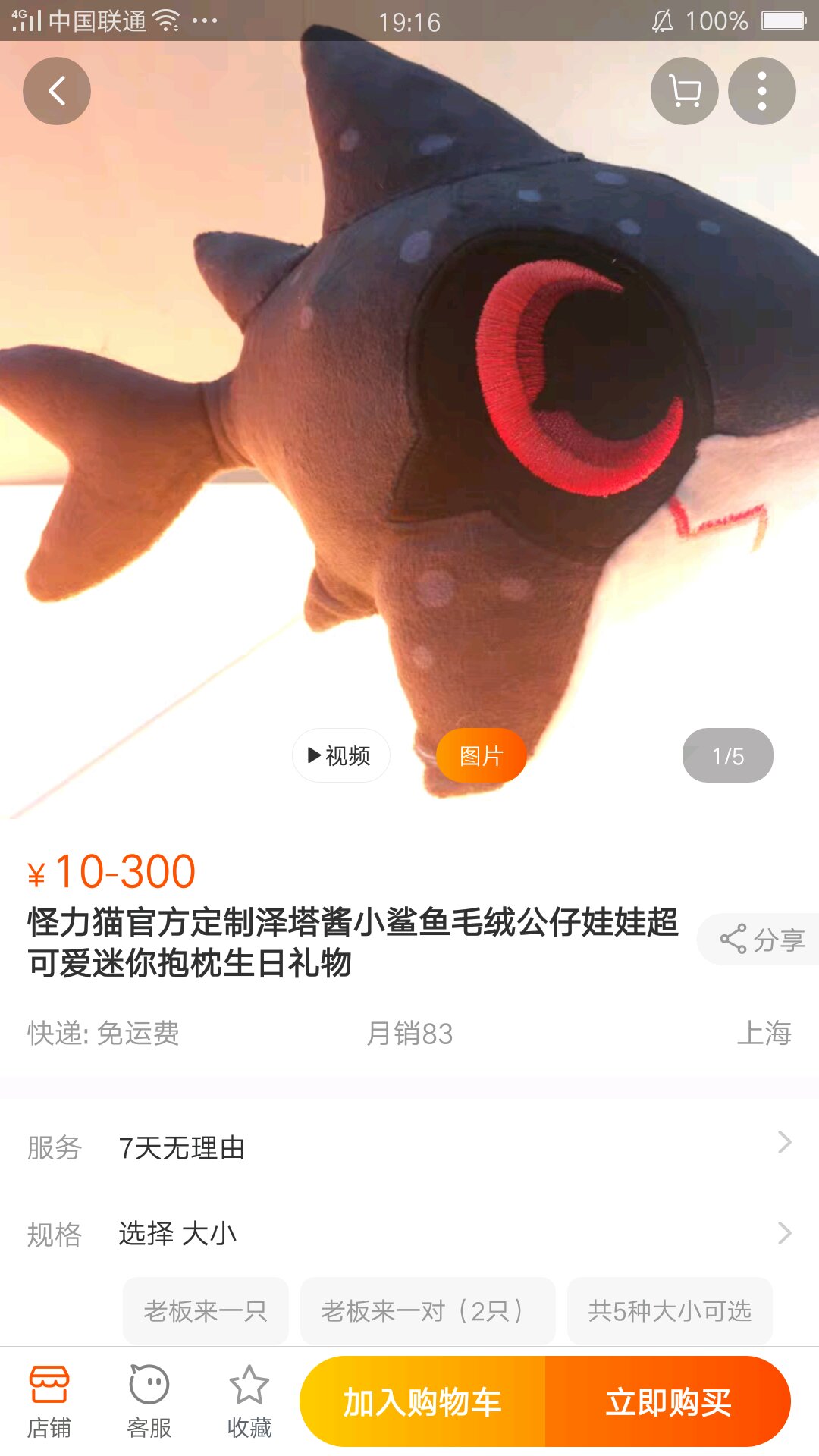Open the 规格 选择 大小 options
The width and height of the screenshot is (819, 1456).
pos(409,1234)
